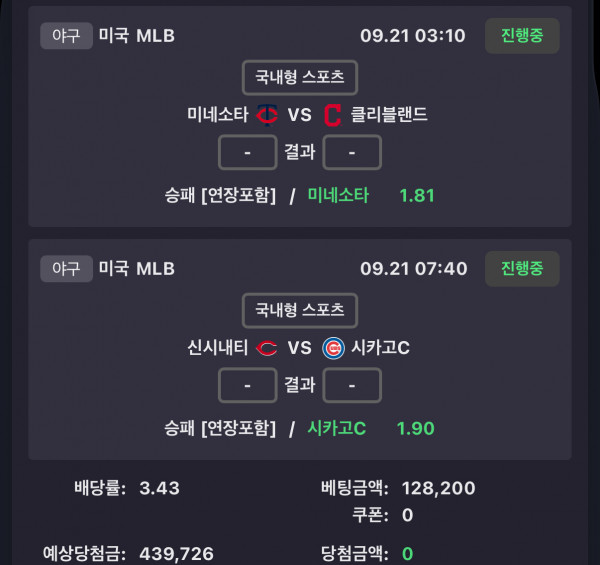
Task: Tap 국내형 스포츠 on the 신시내티 vs 시카고C match
Action: coord(299,310)
